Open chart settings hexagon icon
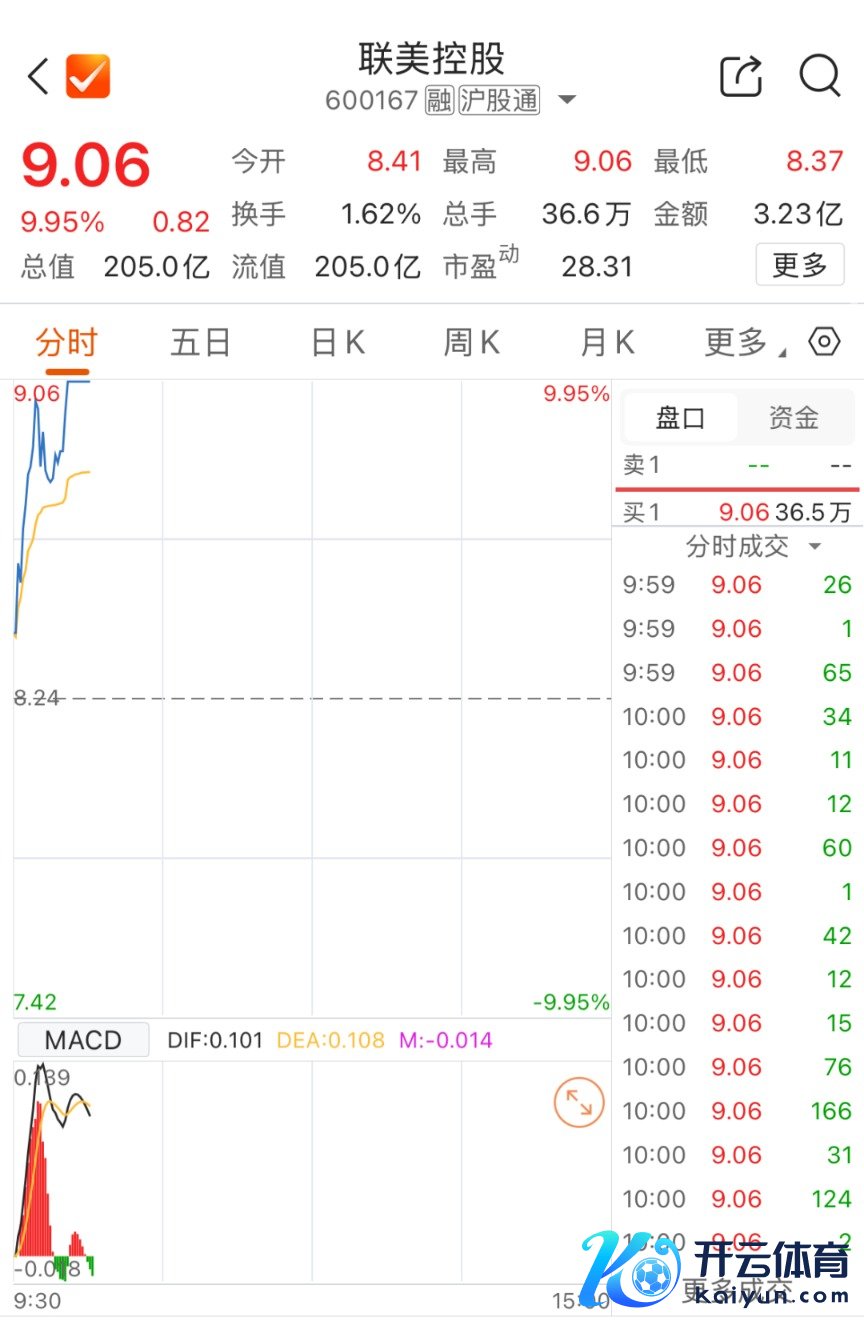 pyautogui.click(x=824, y=342)
